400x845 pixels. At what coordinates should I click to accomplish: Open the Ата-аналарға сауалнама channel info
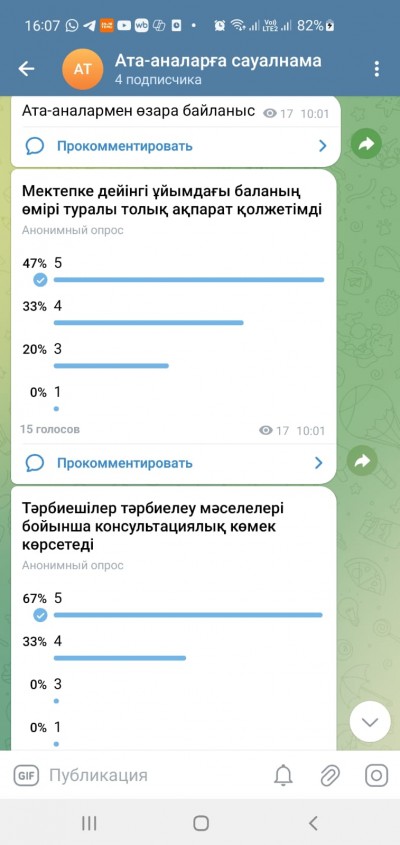coord(218,69)
